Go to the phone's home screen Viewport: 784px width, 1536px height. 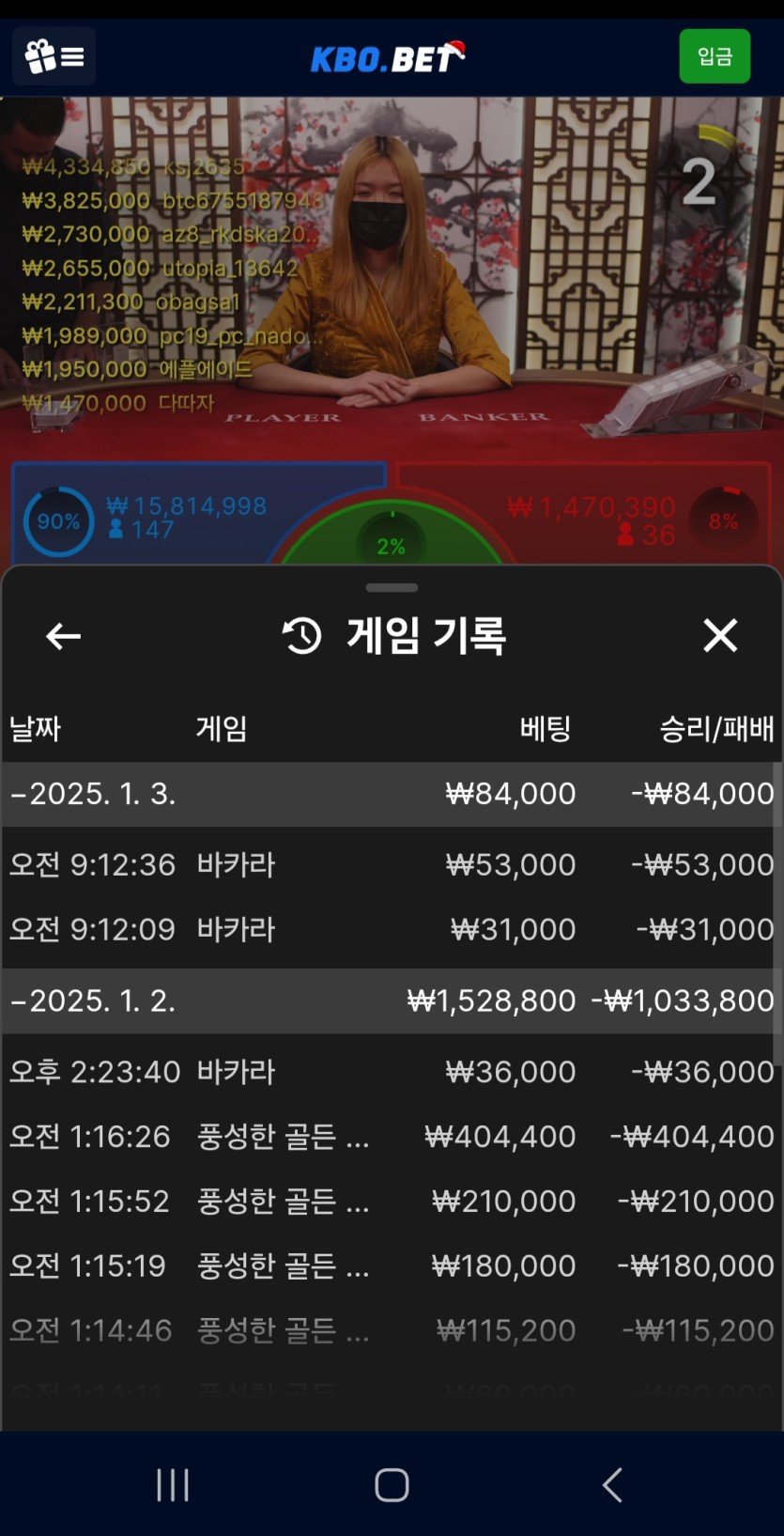coord(392,1485)
